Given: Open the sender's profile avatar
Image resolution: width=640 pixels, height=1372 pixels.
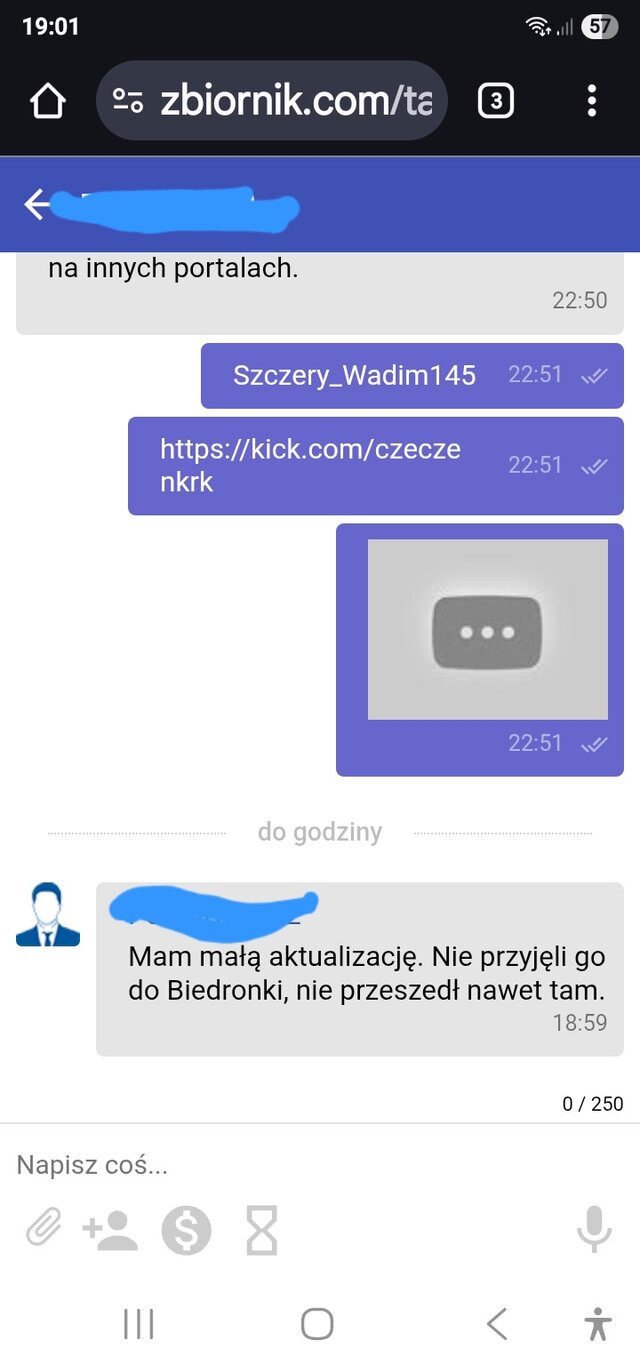Looking at the screenshot, I should tap(47, 914).
